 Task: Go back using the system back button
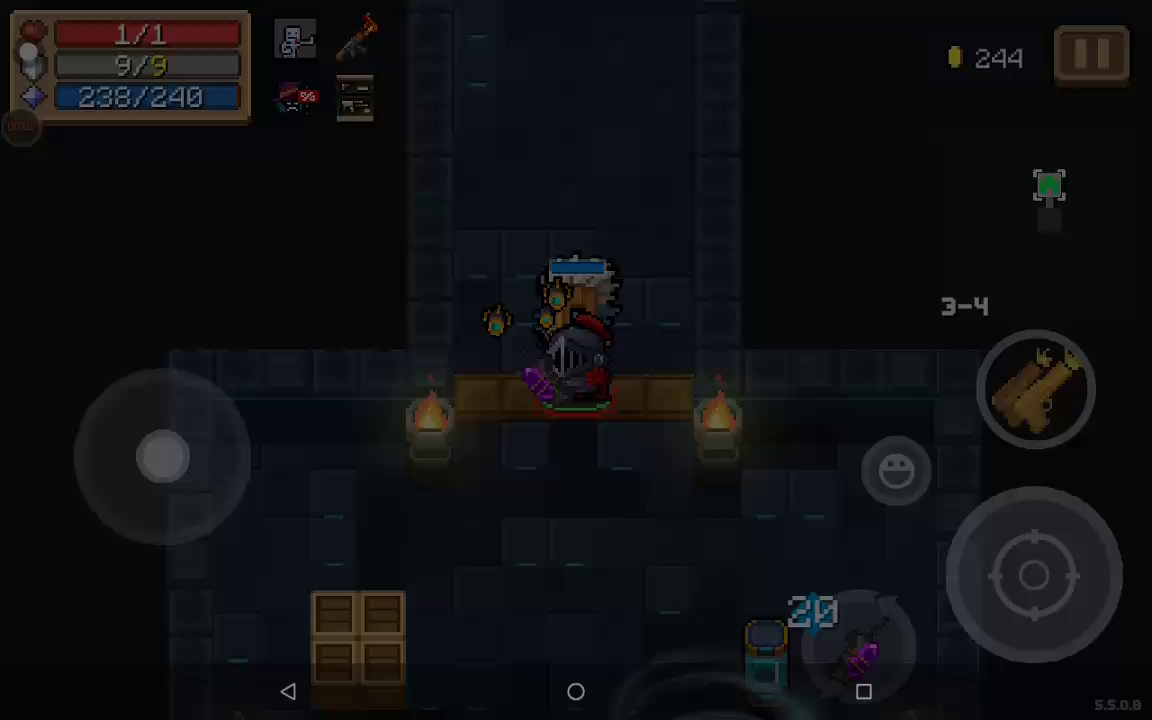pyautogui.click(x=288, y=692)
